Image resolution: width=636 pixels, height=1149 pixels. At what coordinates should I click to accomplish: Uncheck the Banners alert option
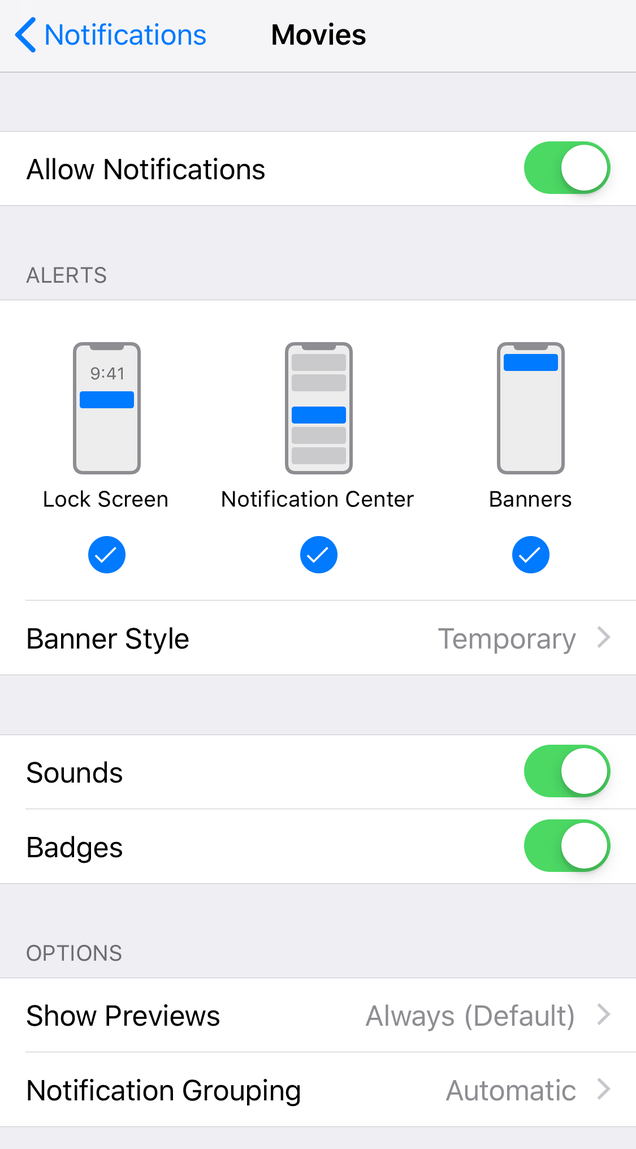530,555
